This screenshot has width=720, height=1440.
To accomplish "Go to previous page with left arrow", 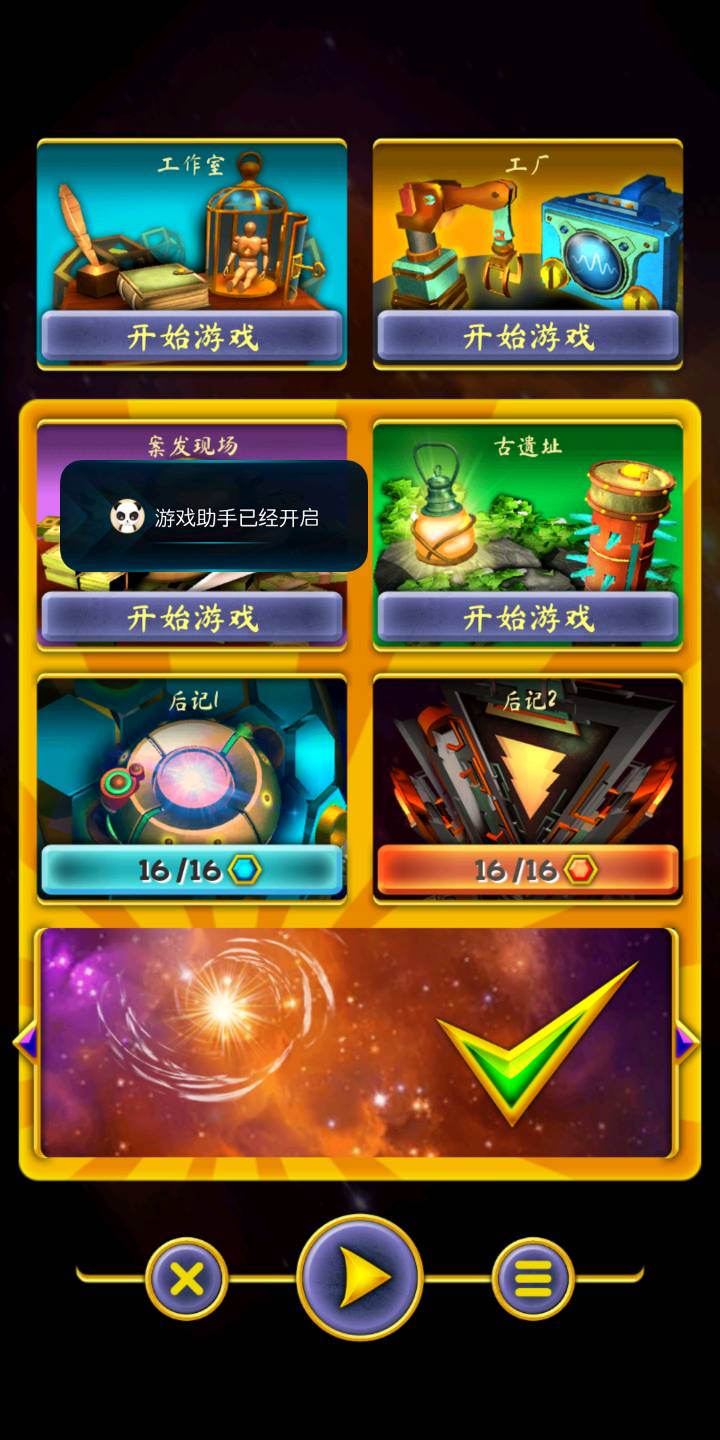I will 24,1043.
